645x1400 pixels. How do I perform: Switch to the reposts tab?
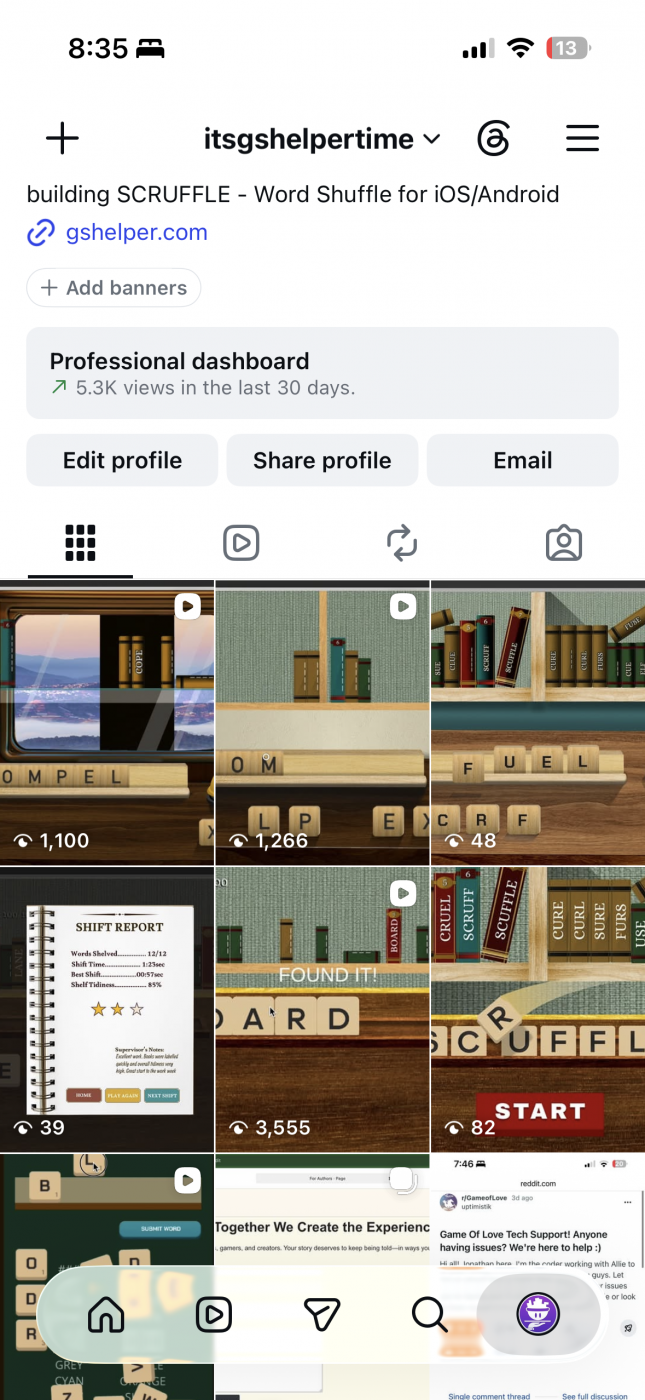[402, 543]
